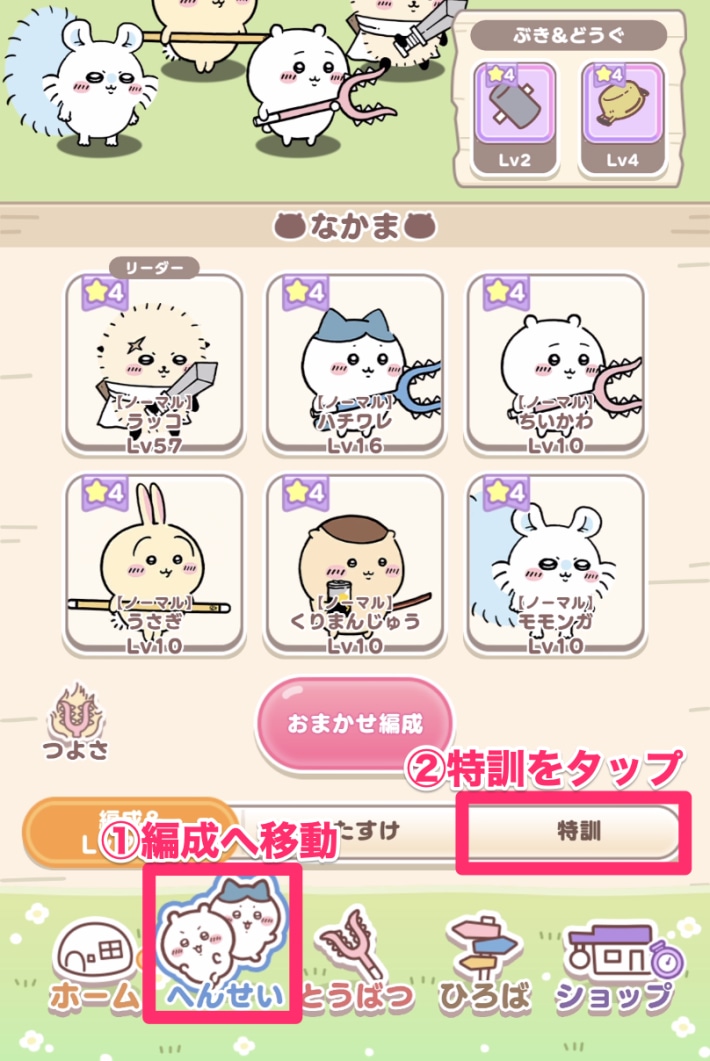The height and width of the screenshot is (1061, 710).
Task: Select the くりまんじゅう character card
Action: (356, 563)
